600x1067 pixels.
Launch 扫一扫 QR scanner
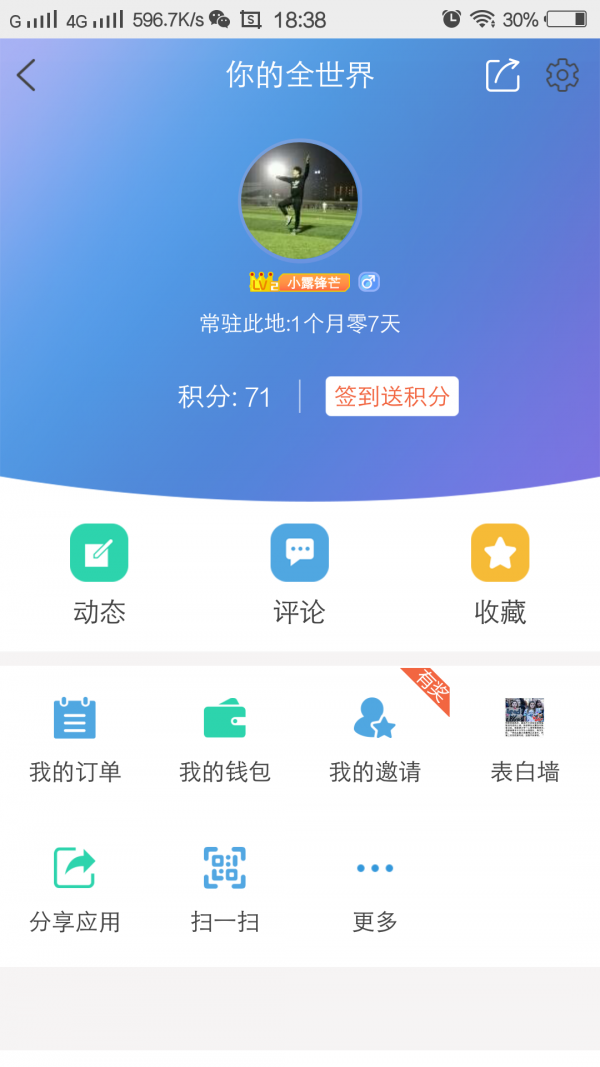(x=225, y=890)
